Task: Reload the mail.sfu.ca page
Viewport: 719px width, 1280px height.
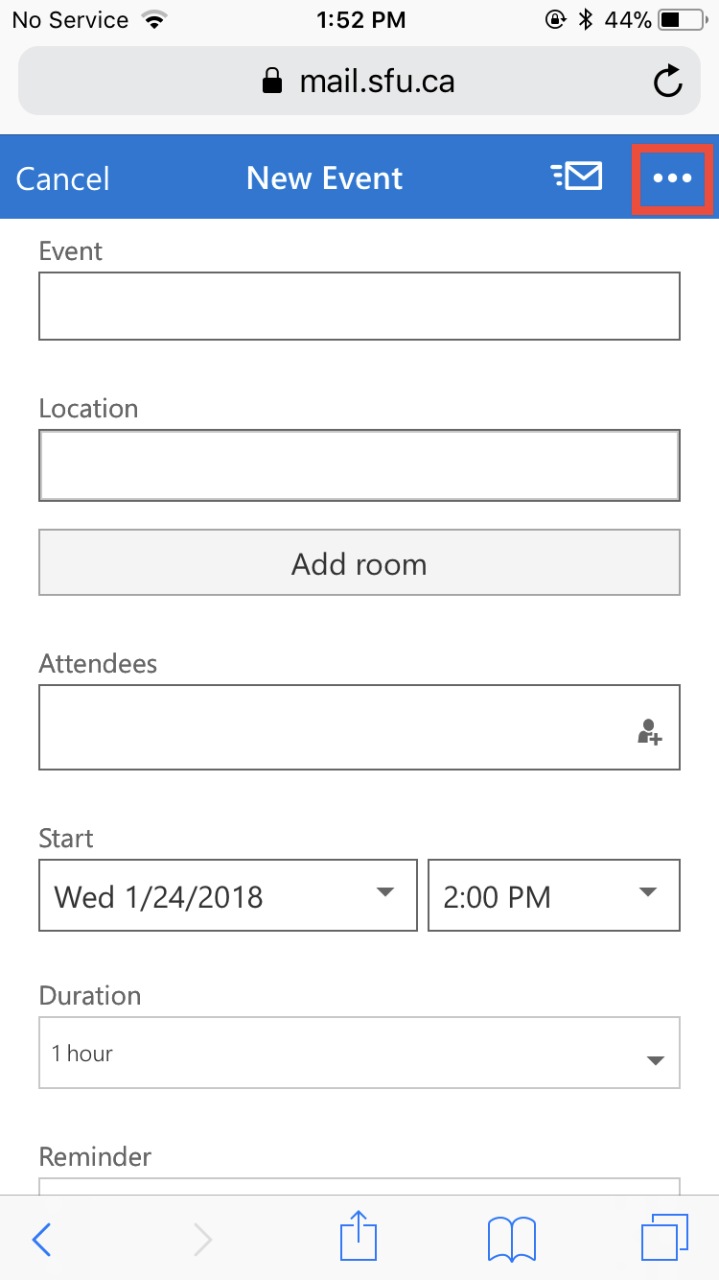Action: click(668, 81)
